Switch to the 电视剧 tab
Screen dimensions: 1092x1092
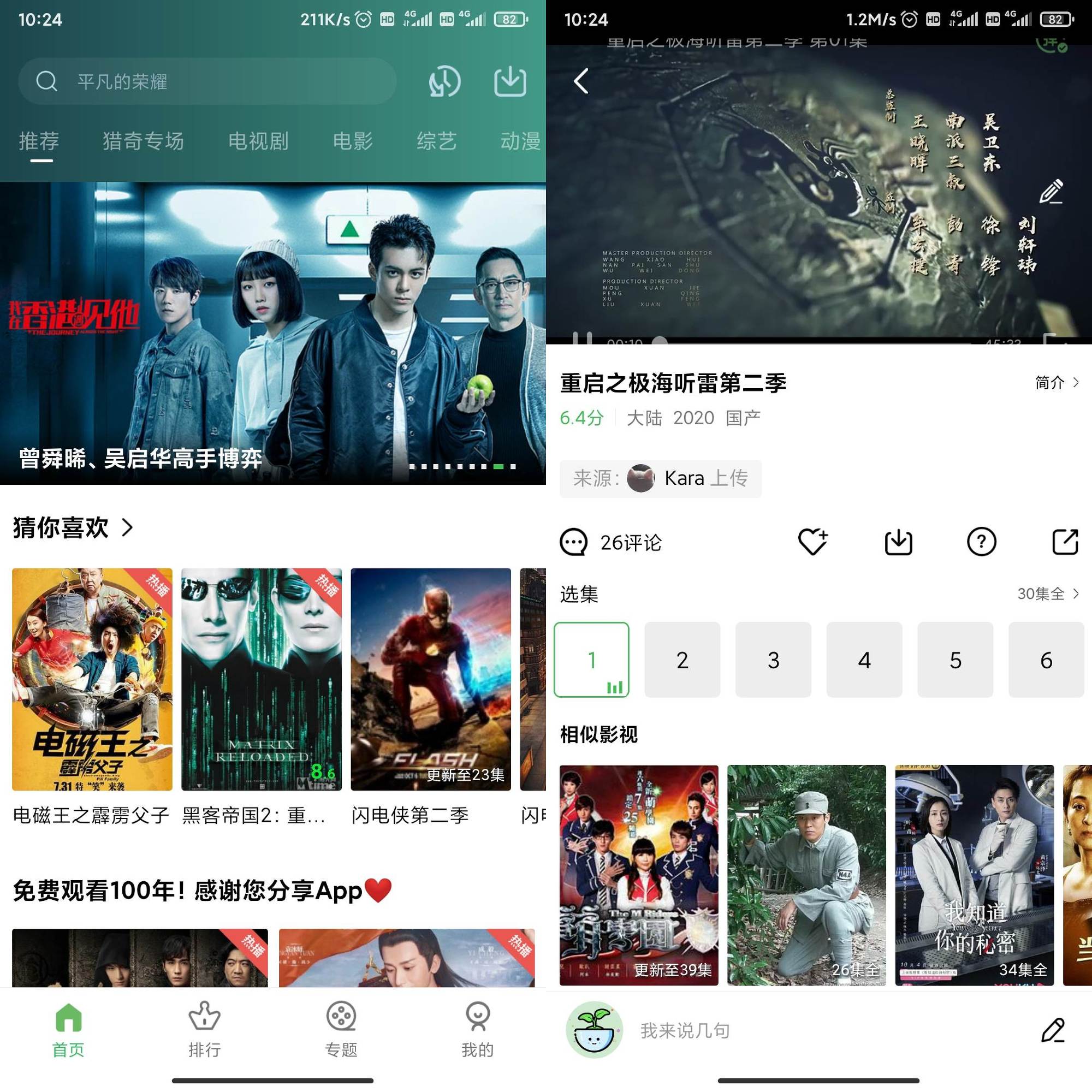point(258,141)
